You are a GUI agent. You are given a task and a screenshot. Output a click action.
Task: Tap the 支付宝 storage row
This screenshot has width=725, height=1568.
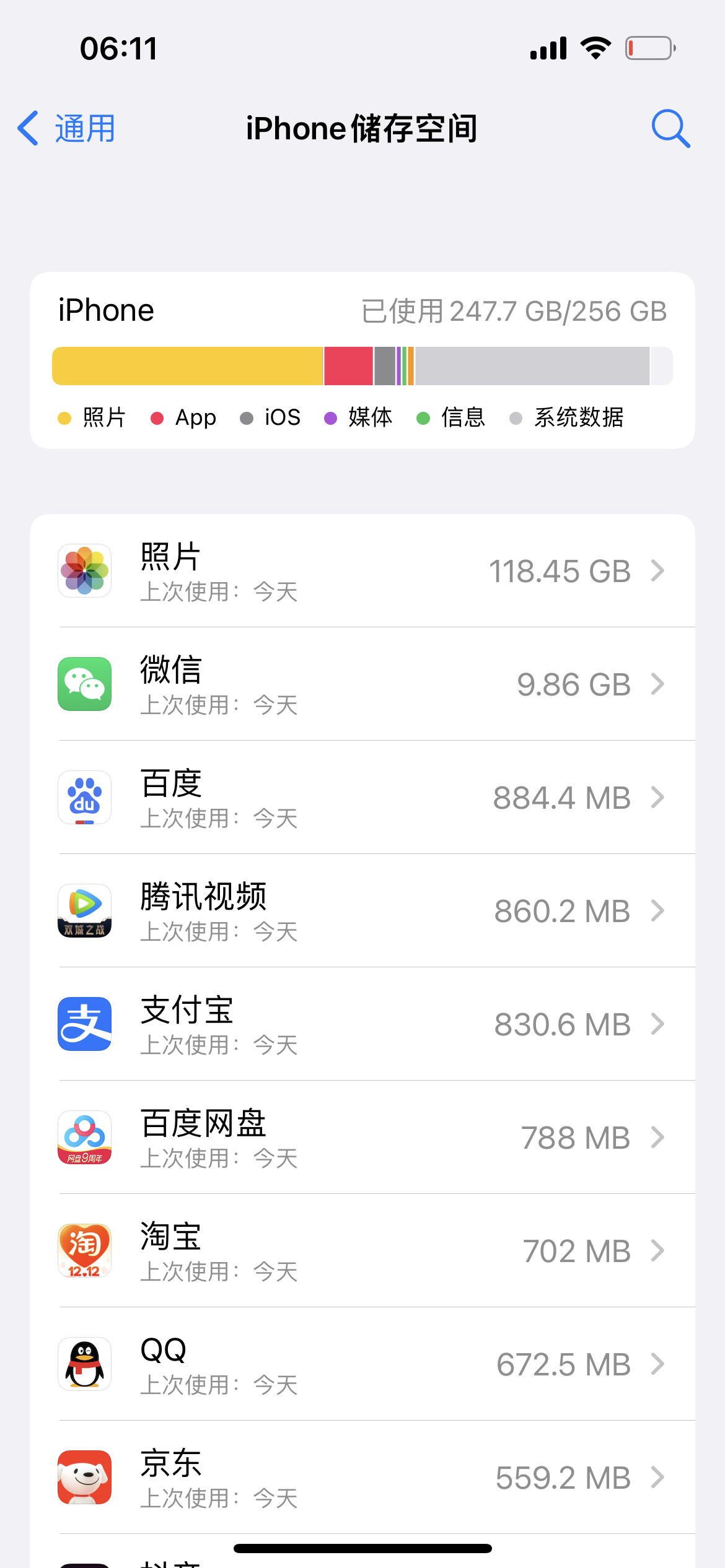point(362,1024)
